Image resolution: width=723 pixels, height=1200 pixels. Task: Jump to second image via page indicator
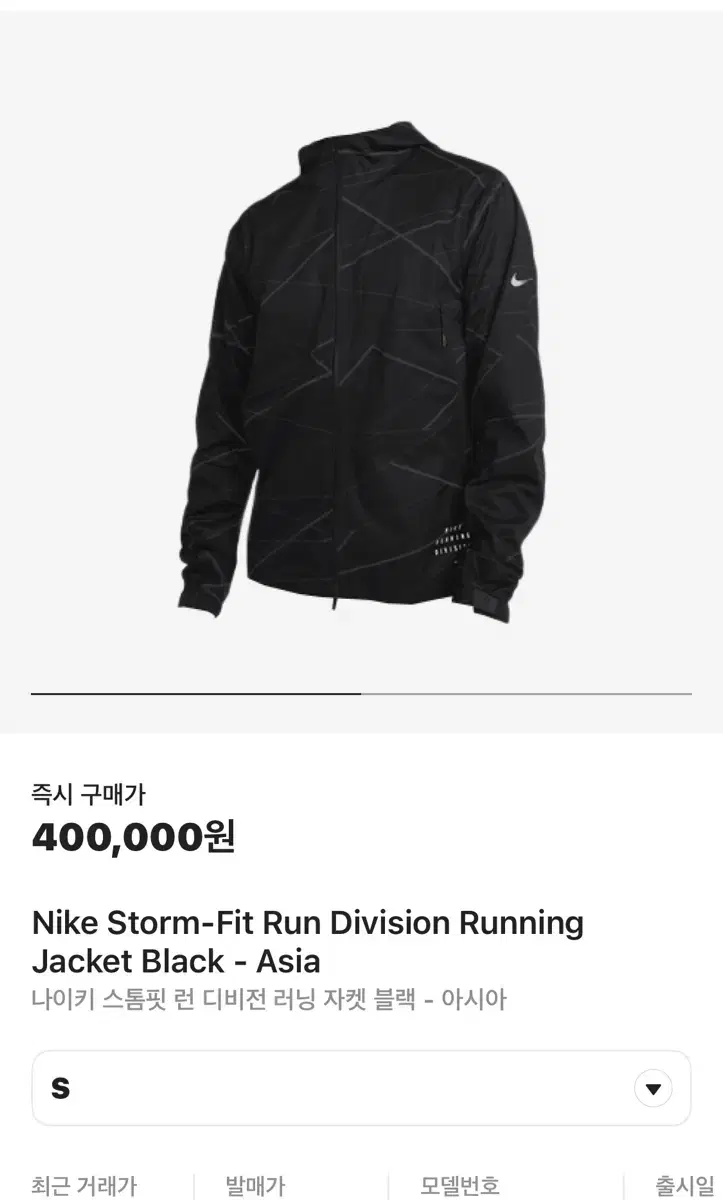click(526, 693)
